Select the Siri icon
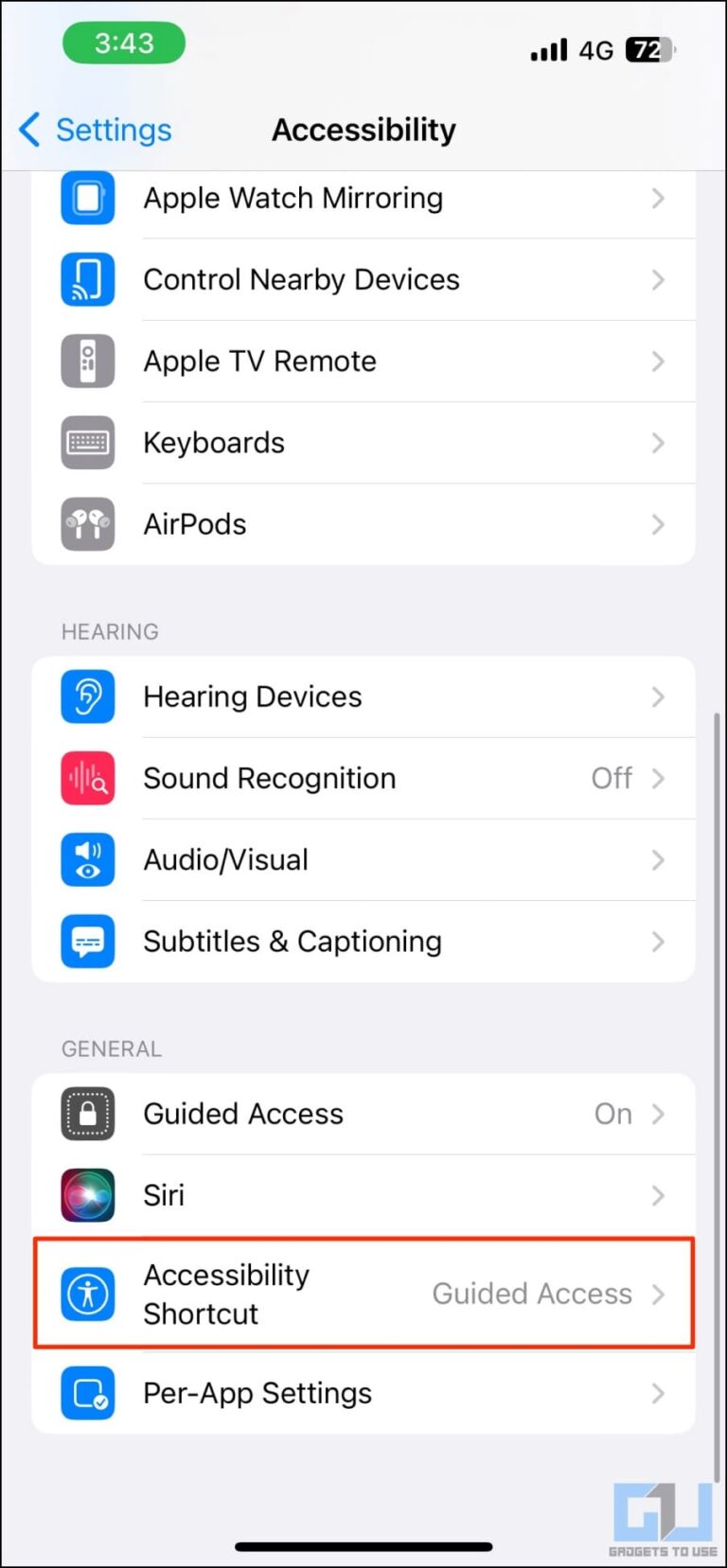The width and height of the screenshot is (727, 1568). click(87, 1195)
